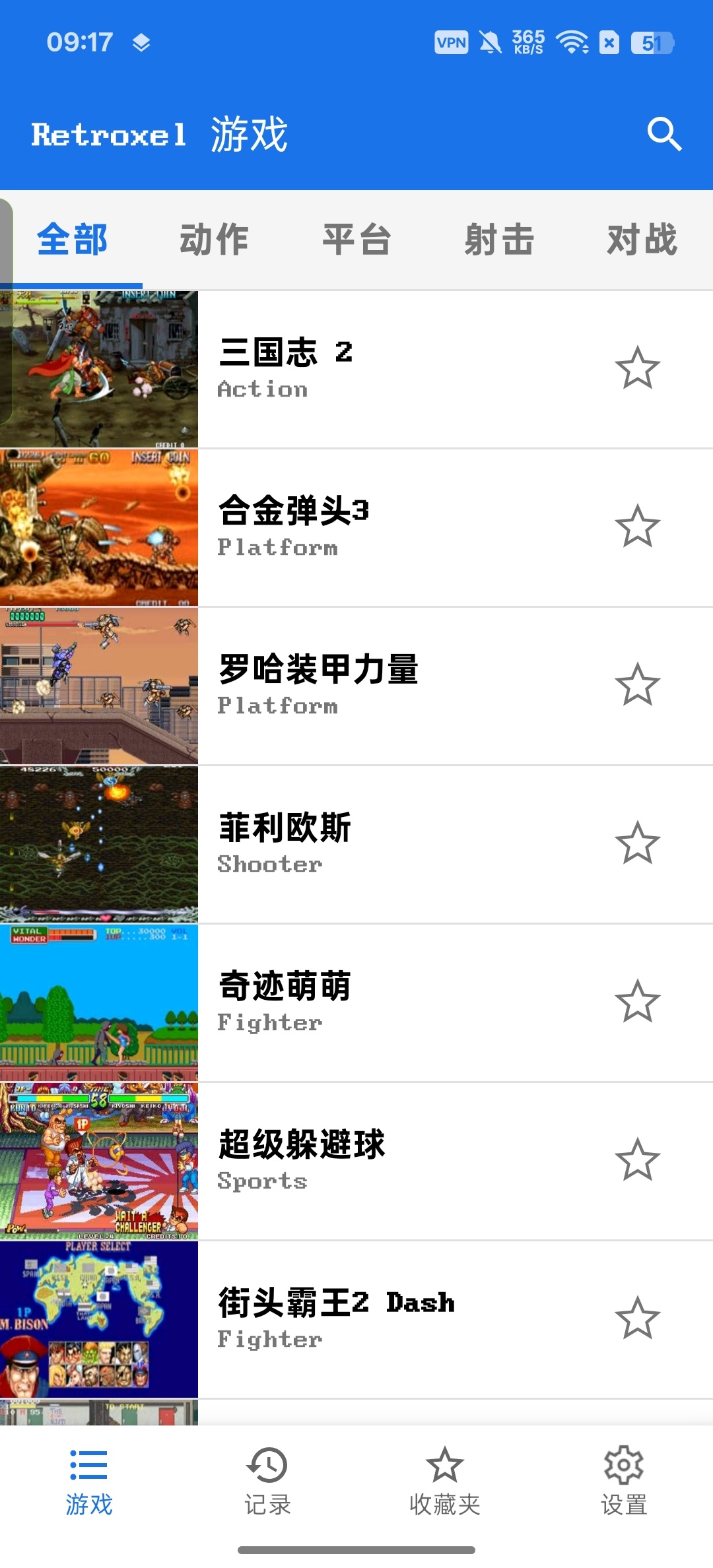The height and width of the screenshot is (1568, 713).
Task: Show all games with the 全部 tab
Action: [71, 240]
